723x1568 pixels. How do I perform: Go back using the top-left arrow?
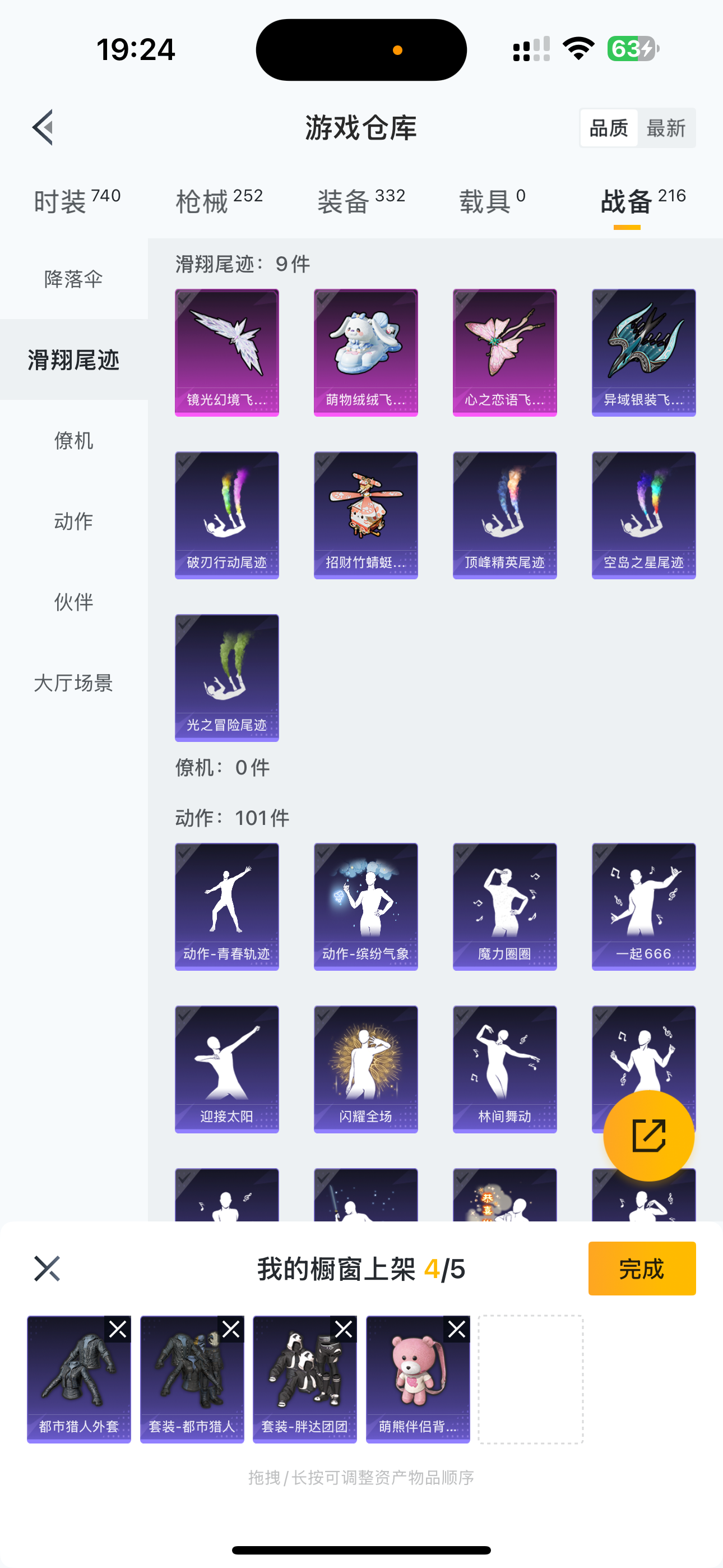click(x=43, y=128)
